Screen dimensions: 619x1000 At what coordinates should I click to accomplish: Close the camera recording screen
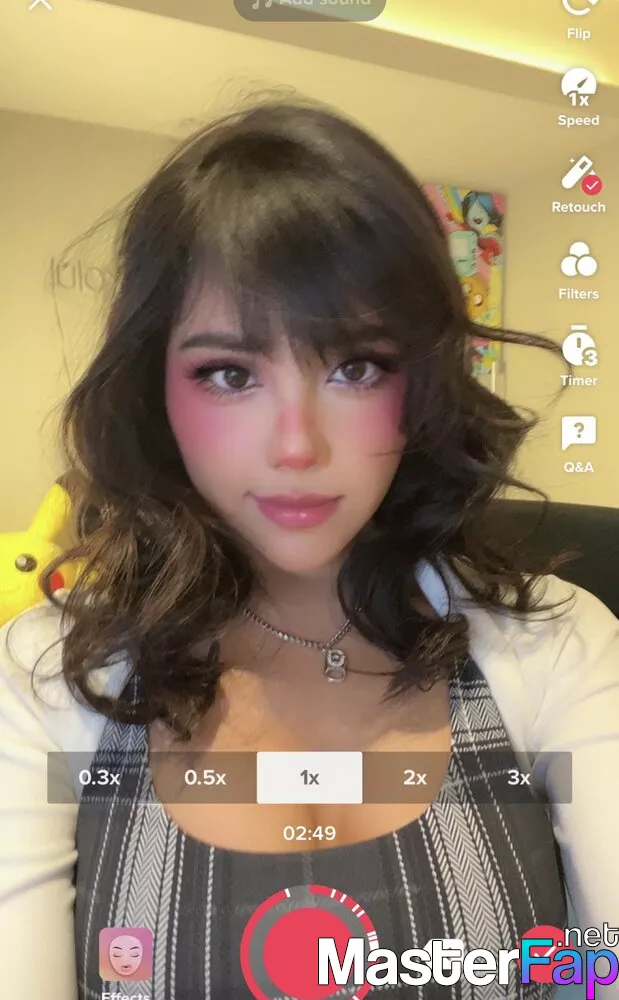tap(39, 4)
